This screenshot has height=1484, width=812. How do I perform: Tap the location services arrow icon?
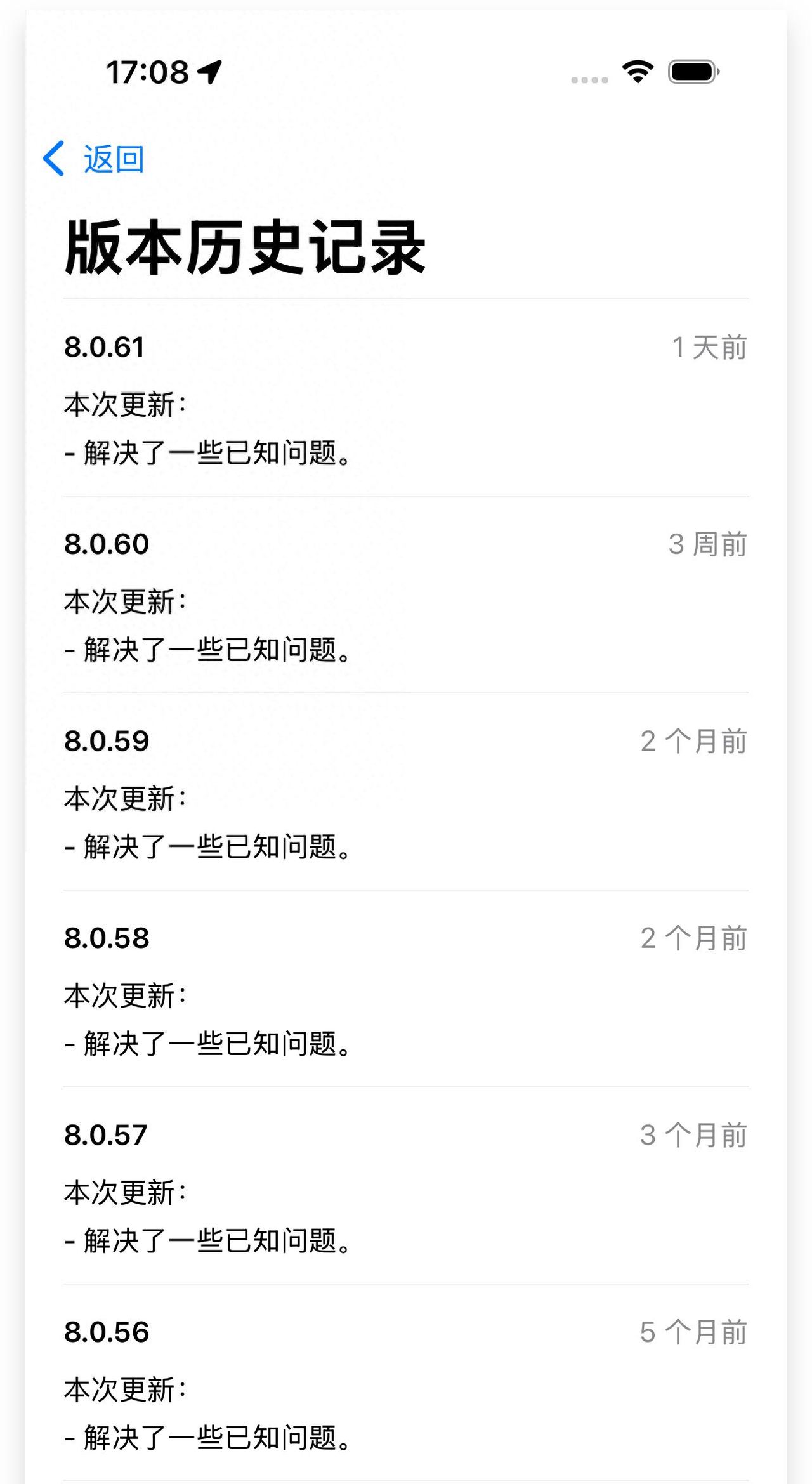coord(209,72)
